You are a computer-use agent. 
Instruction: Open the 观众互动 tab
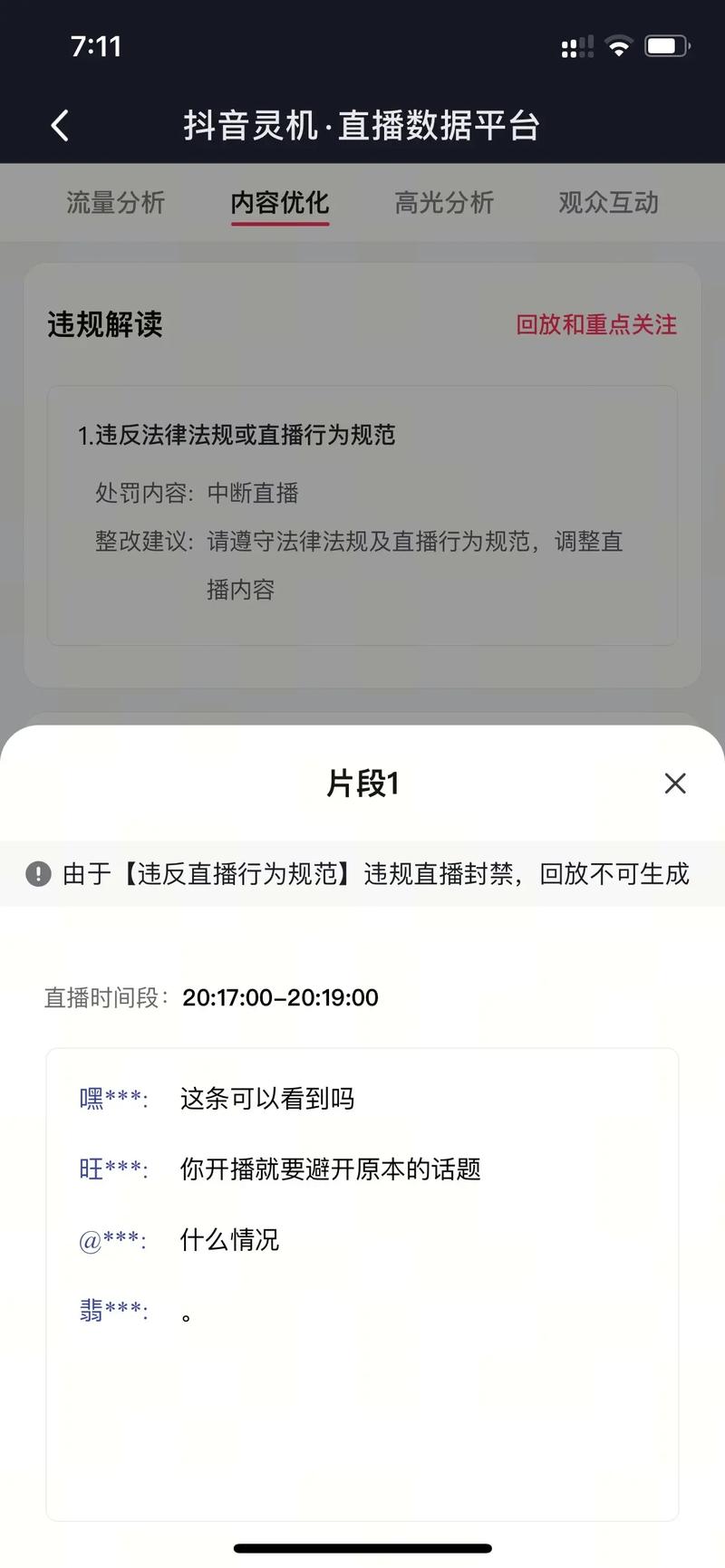coord(607,202)
